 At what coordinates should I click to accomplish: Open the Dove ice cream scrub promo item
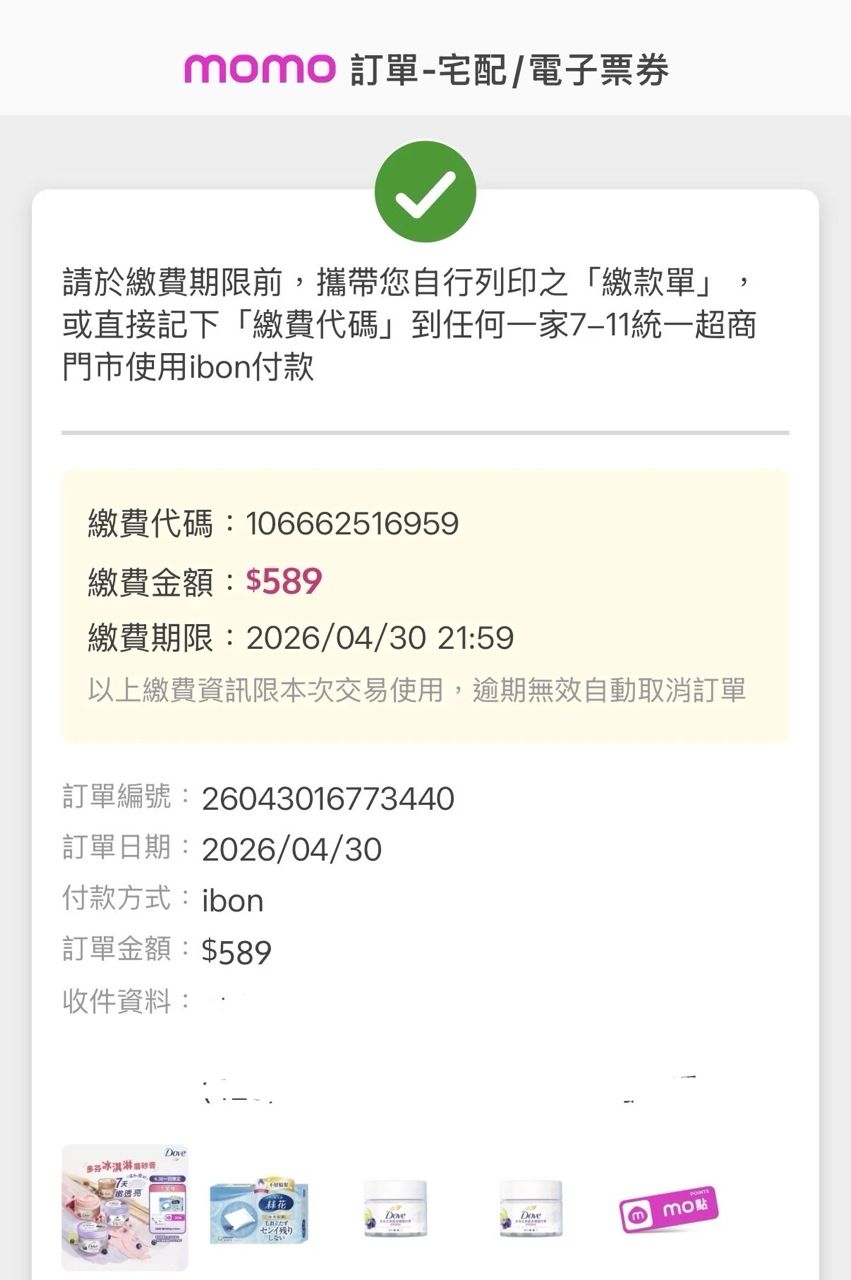(125, 1207)
